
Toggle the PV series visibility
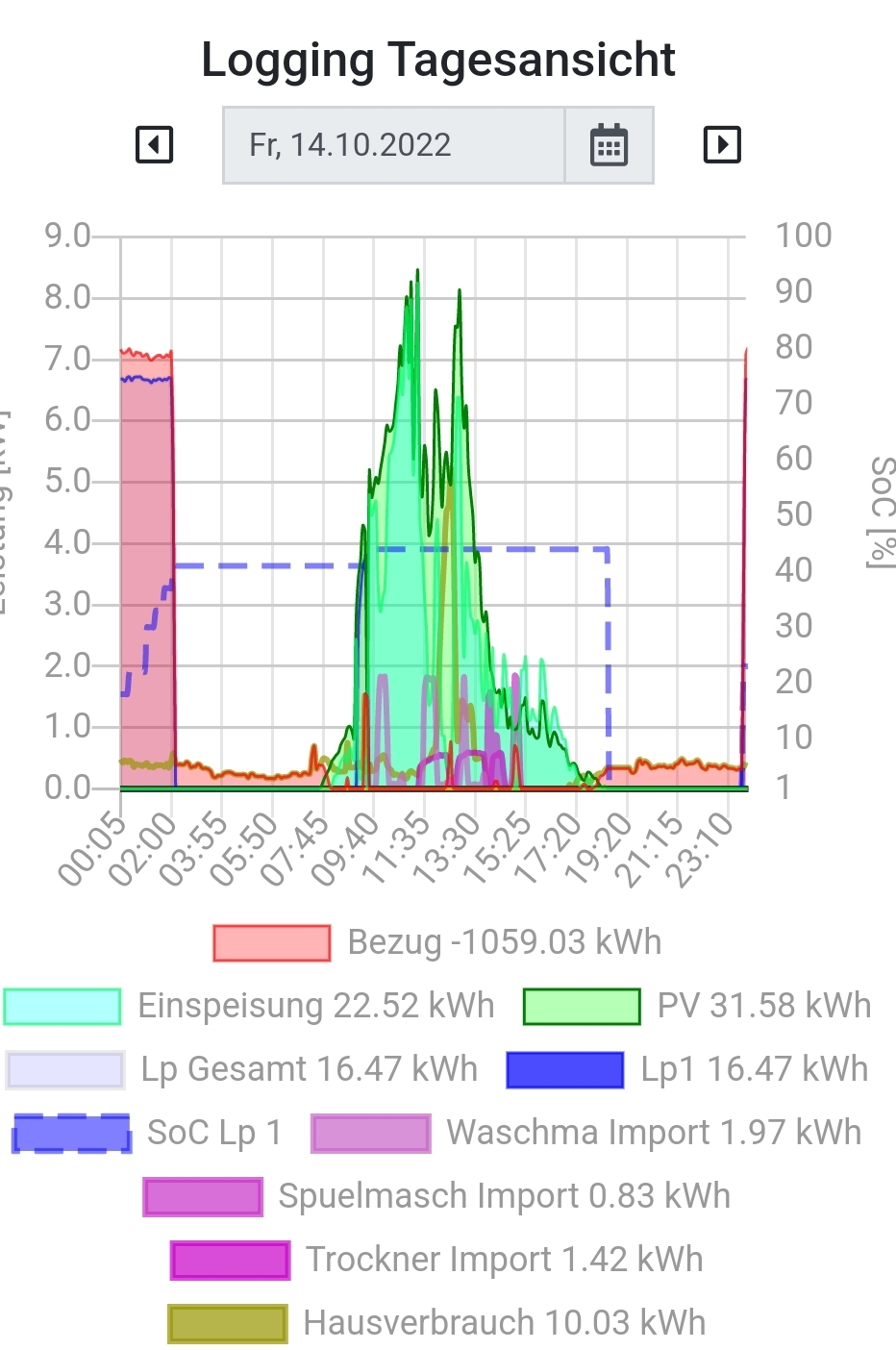tap(697, 1006)
